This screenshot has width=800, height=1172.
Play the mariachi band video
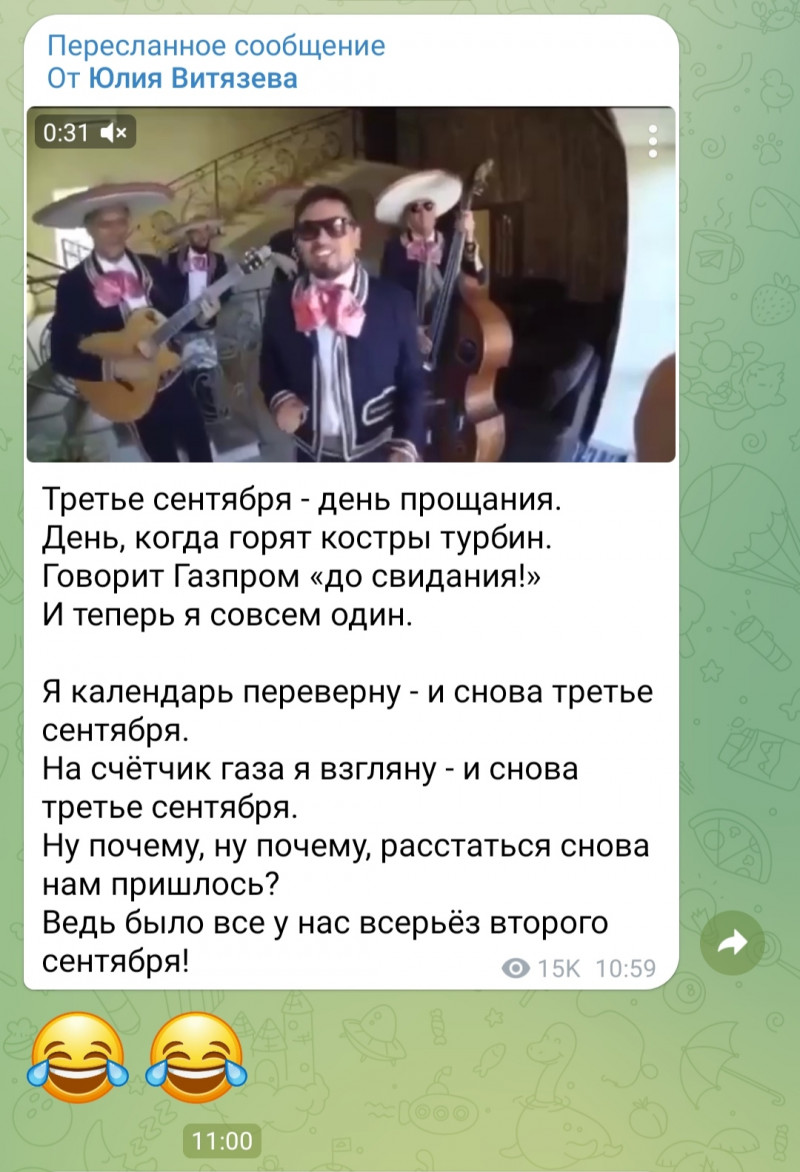point(350,285)
